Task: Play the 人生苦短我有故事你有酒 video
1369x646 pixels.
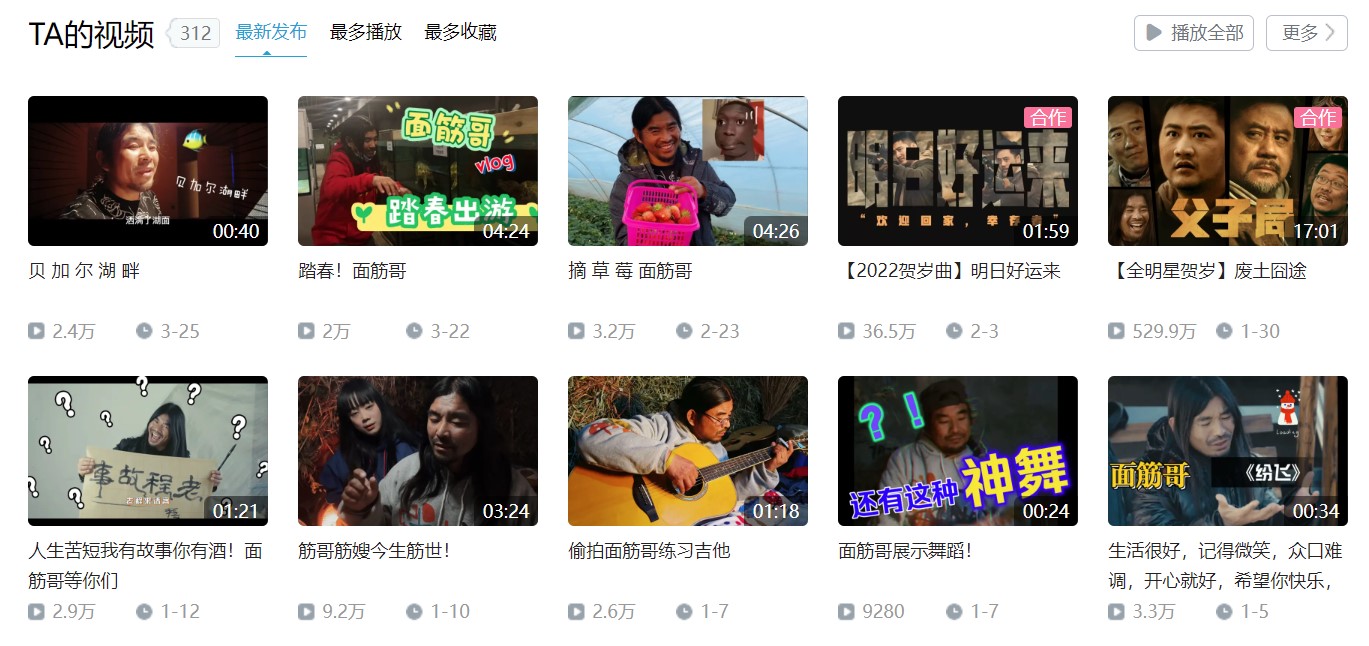Action: tap(148, 451)
